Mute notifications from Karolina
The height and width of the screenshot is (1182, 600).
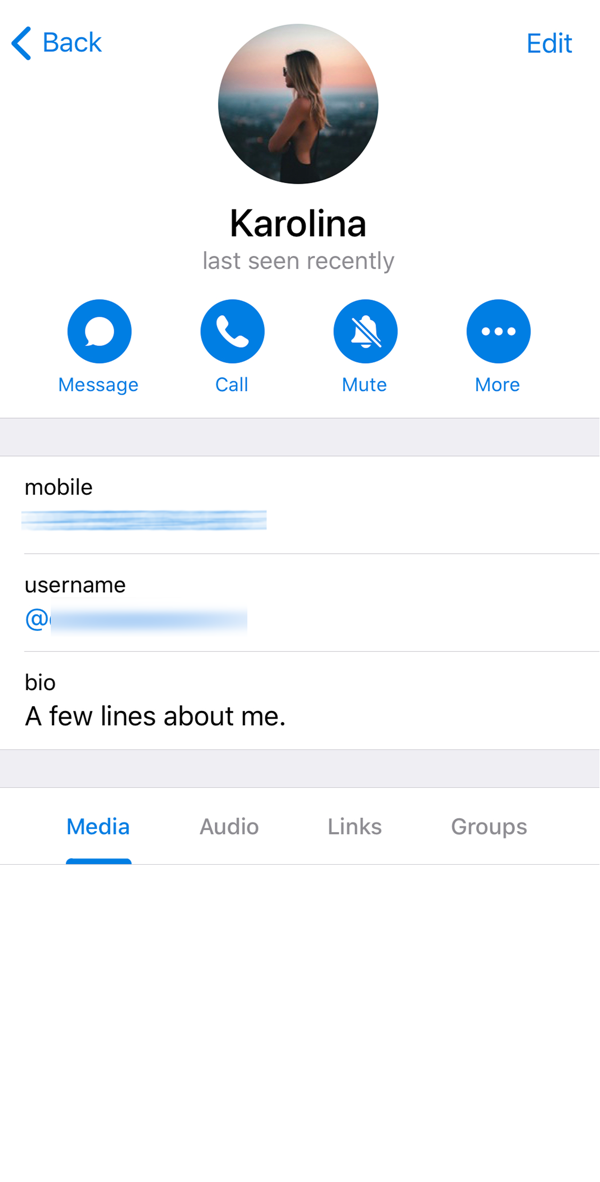[x=365, y=347]
